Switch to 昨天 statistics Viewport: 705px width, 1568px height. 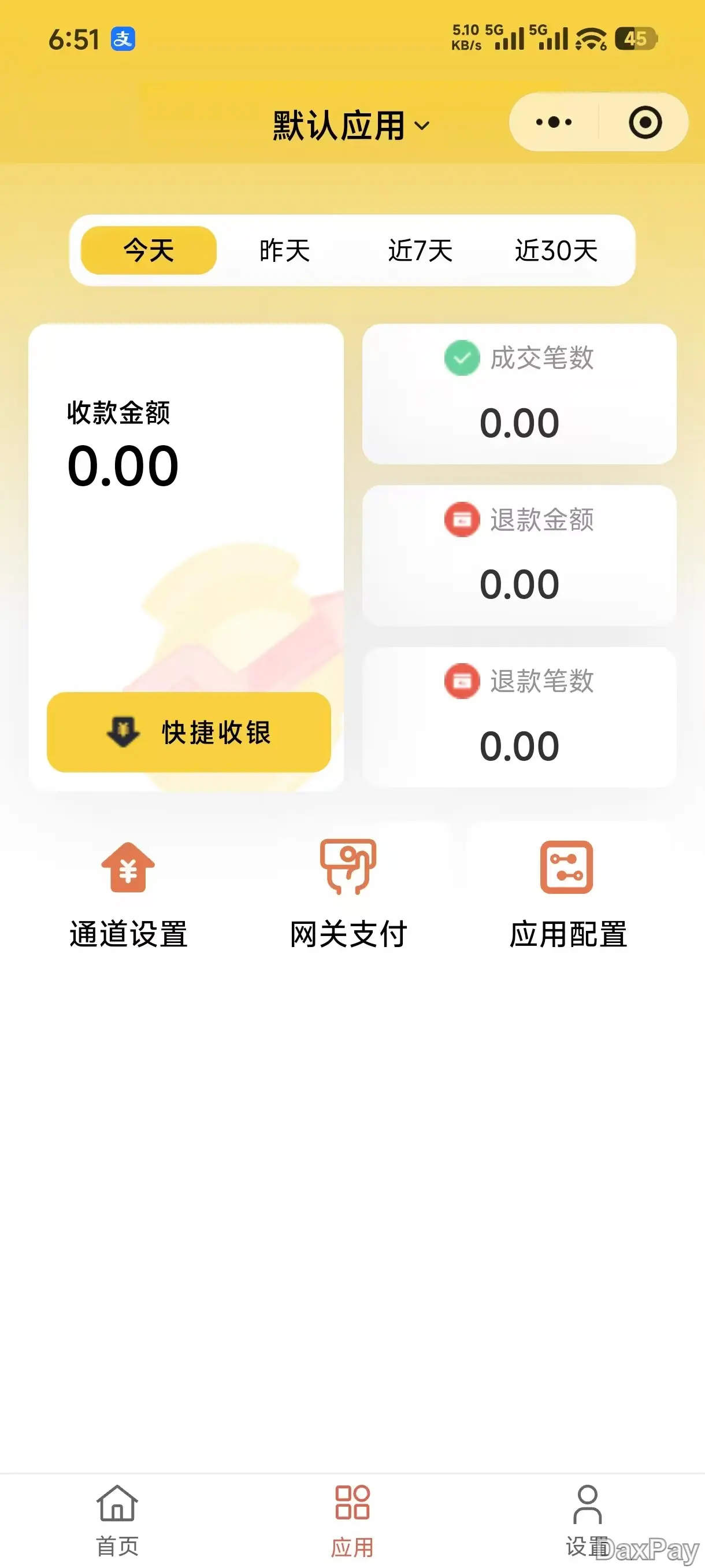click(x=285, y=250)
